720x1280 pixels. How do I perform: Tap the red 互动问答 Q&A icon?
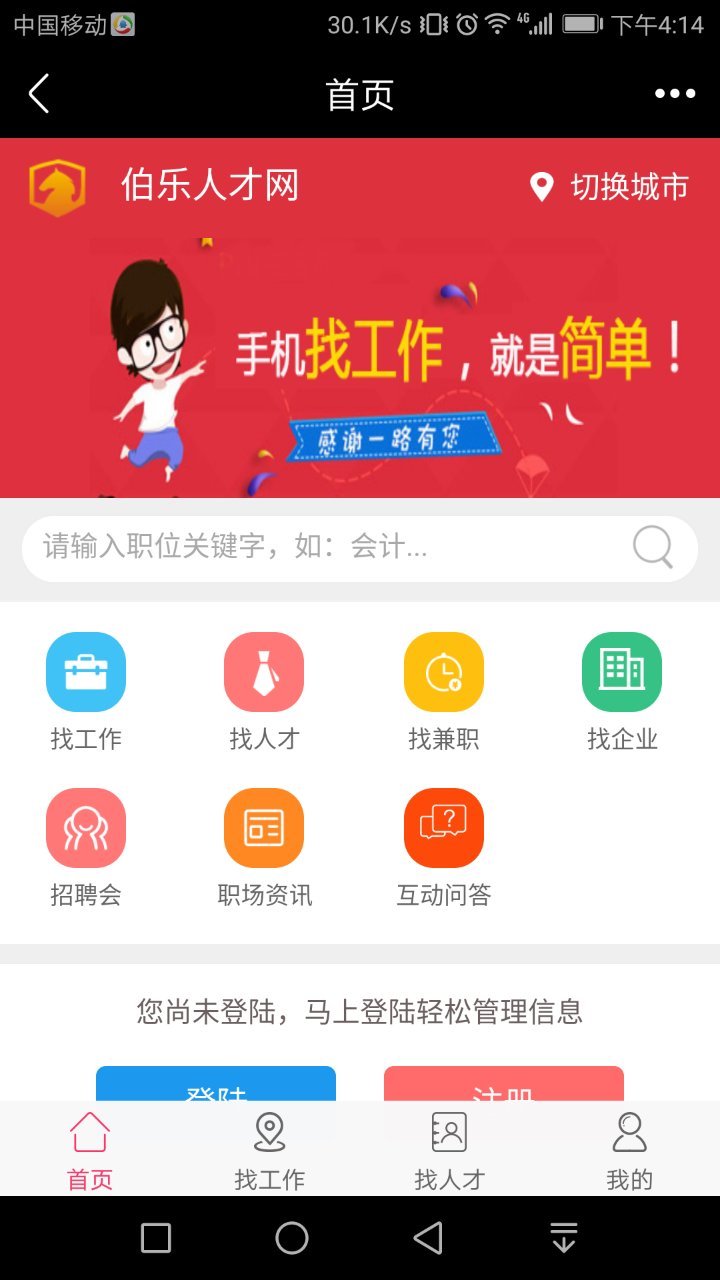point(444,827)
